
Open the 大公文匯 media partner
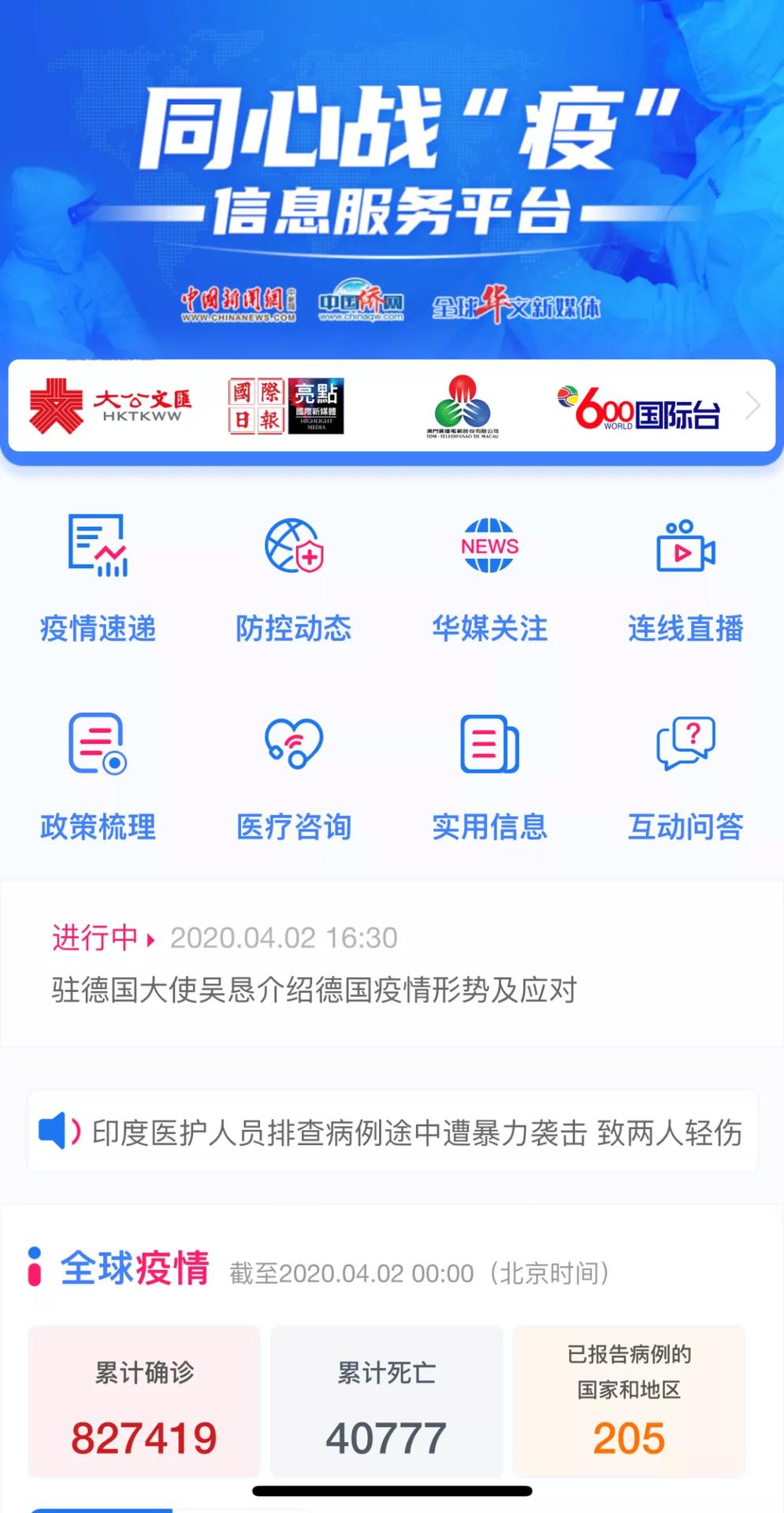coord(110,407)
